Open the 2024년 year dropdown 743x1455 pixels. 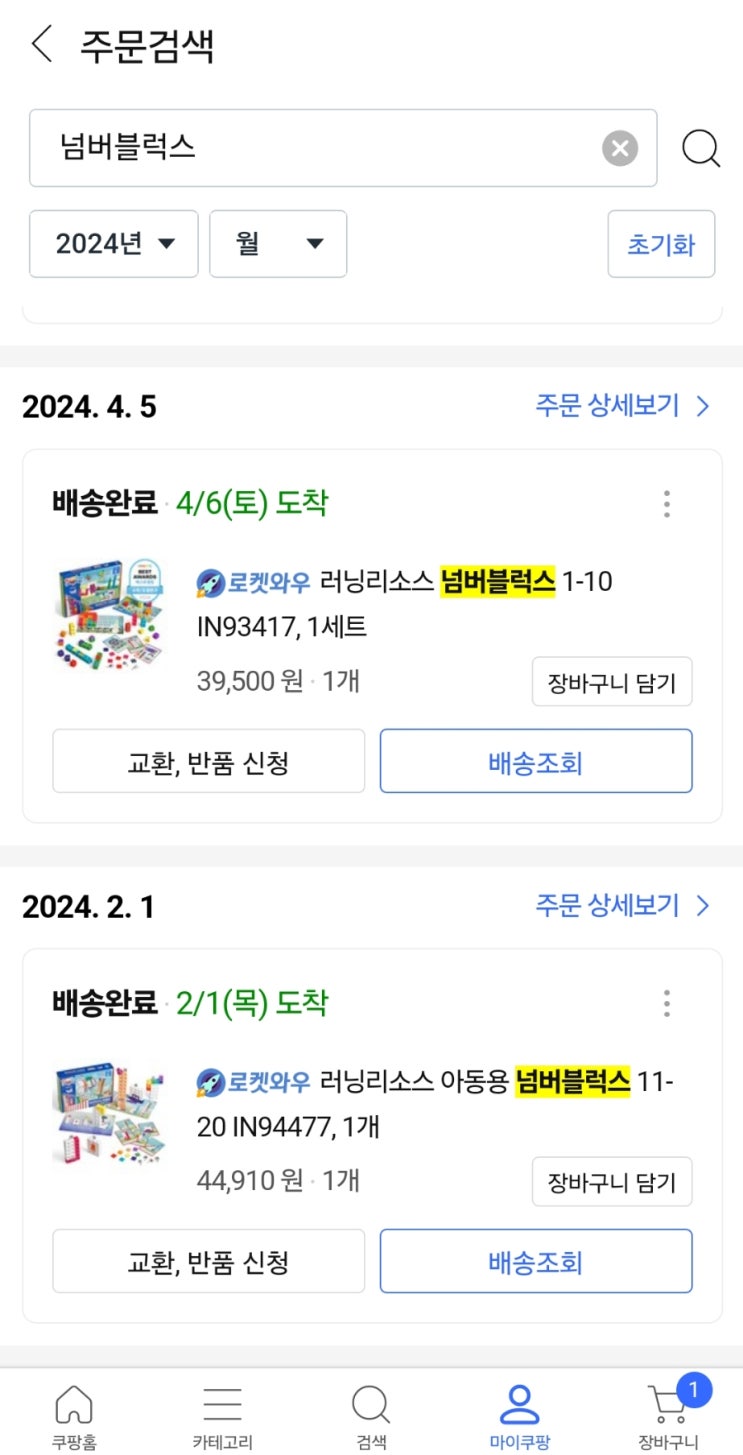coord(114,243)
